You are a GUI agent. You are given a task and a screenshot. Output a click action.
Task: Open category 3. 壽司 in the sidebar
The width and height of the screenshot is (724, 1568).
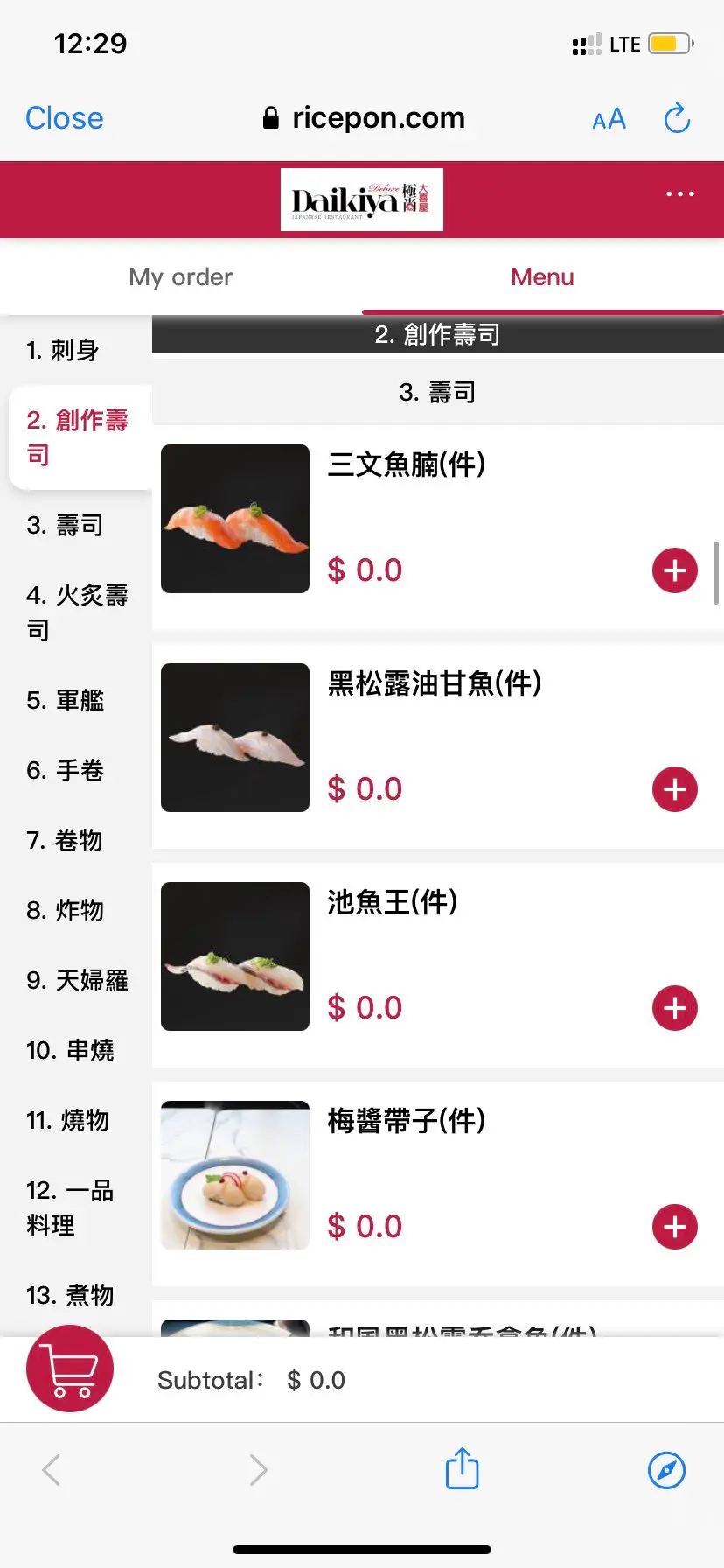(66, 525)
